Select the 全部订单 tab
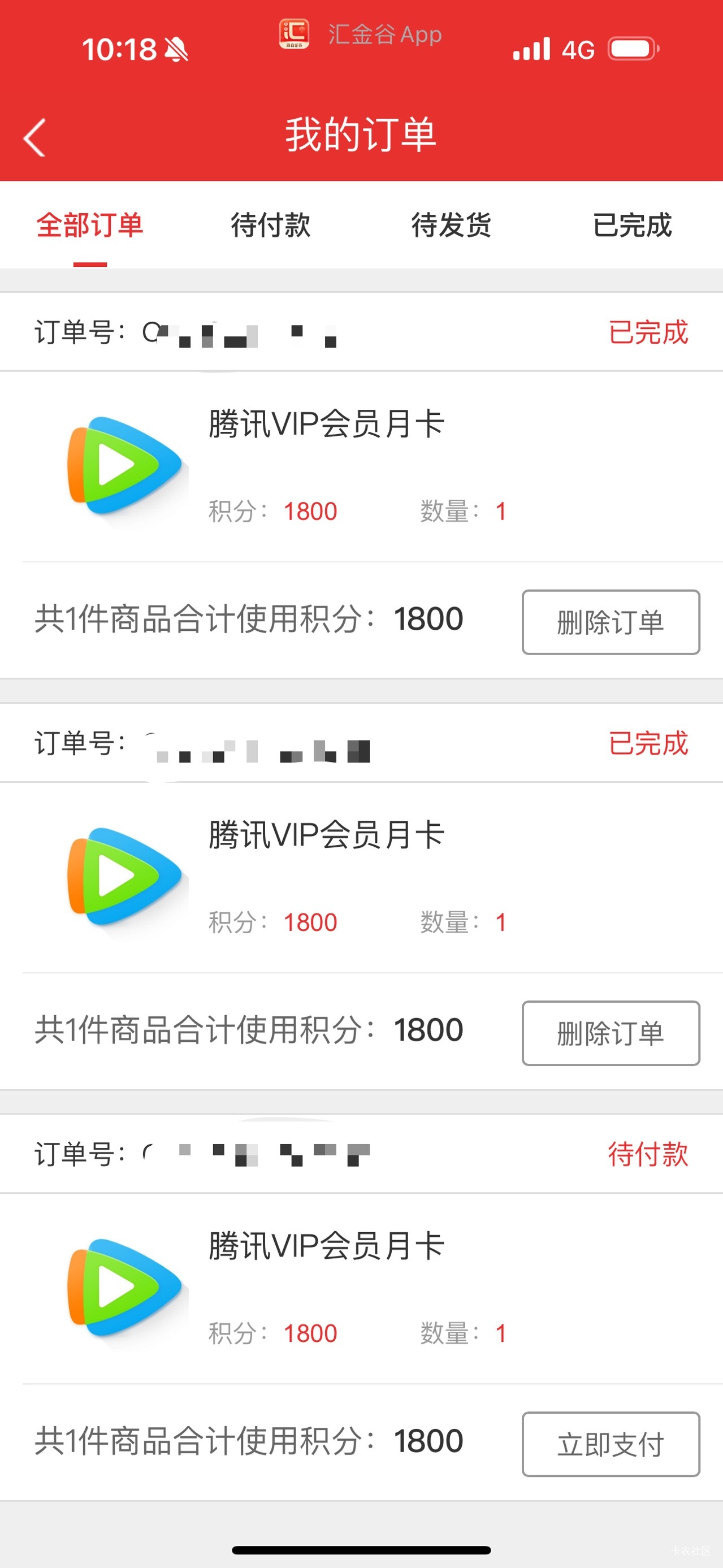The image size is (723, 1568). (x=90, y=225)
